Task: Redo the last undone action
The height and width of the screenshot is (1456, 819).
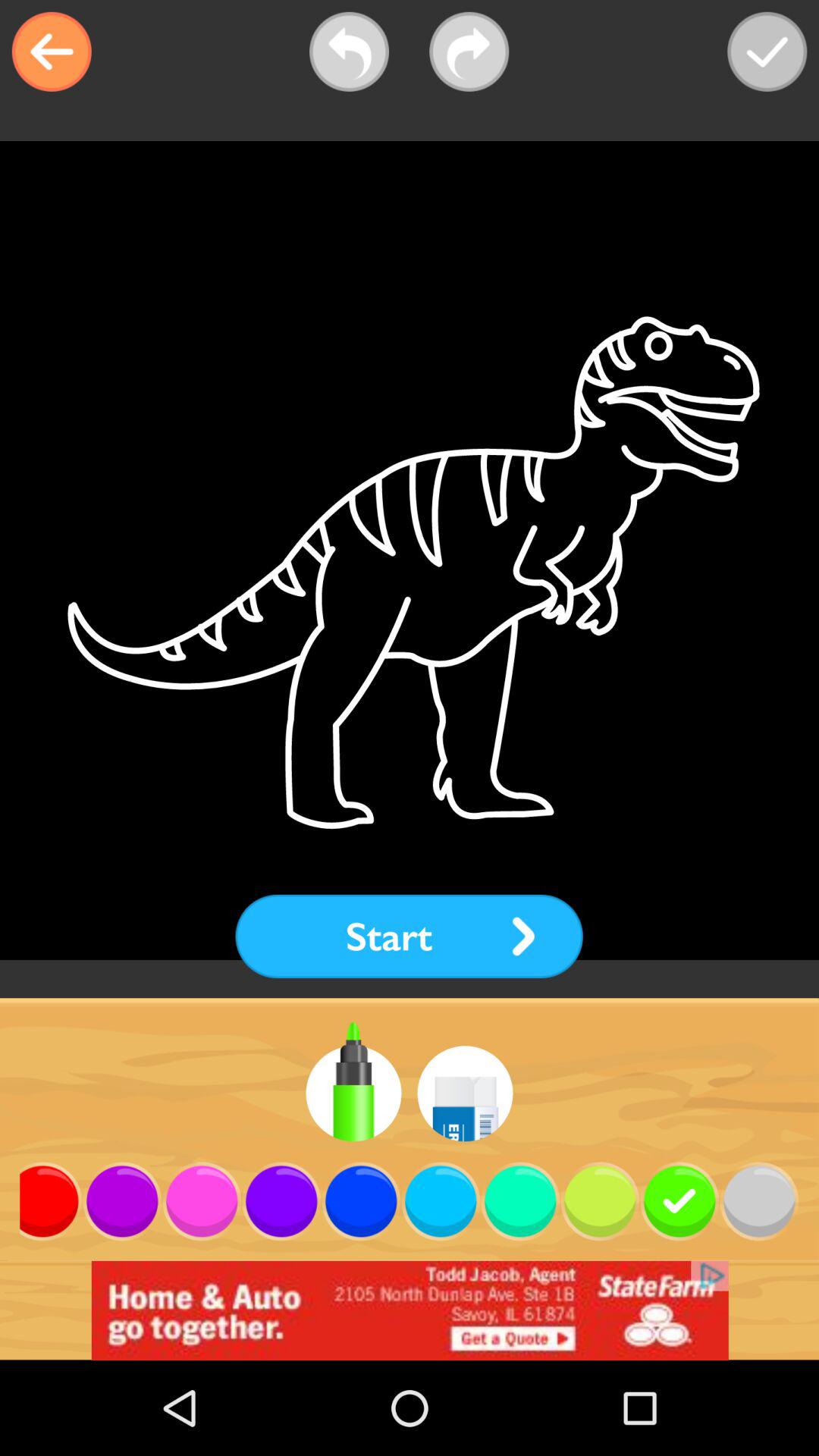Action: click(469, 52)
